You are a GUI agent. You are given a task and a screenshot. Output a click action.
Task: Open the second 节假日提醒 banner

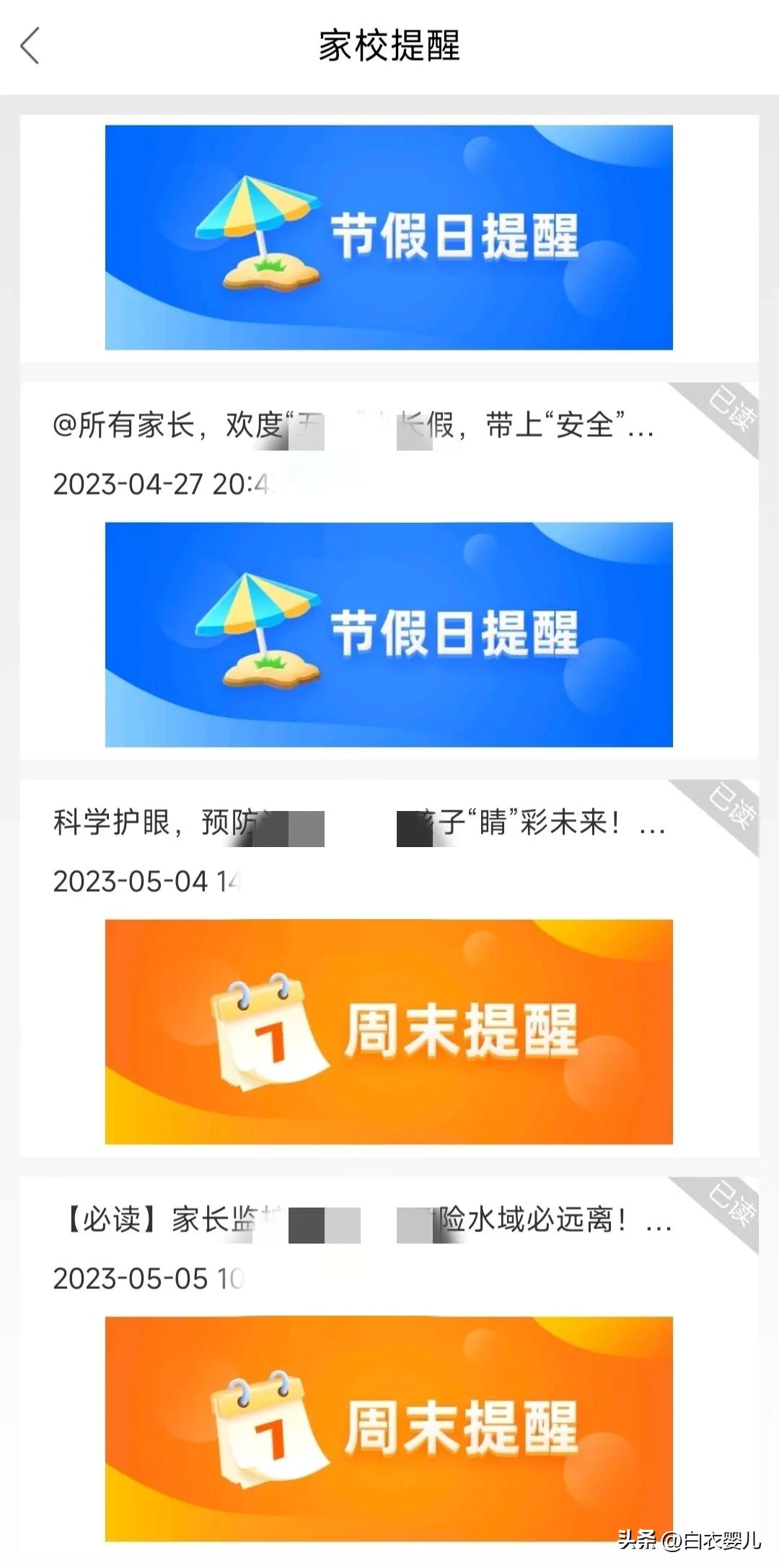pos(389,634)
